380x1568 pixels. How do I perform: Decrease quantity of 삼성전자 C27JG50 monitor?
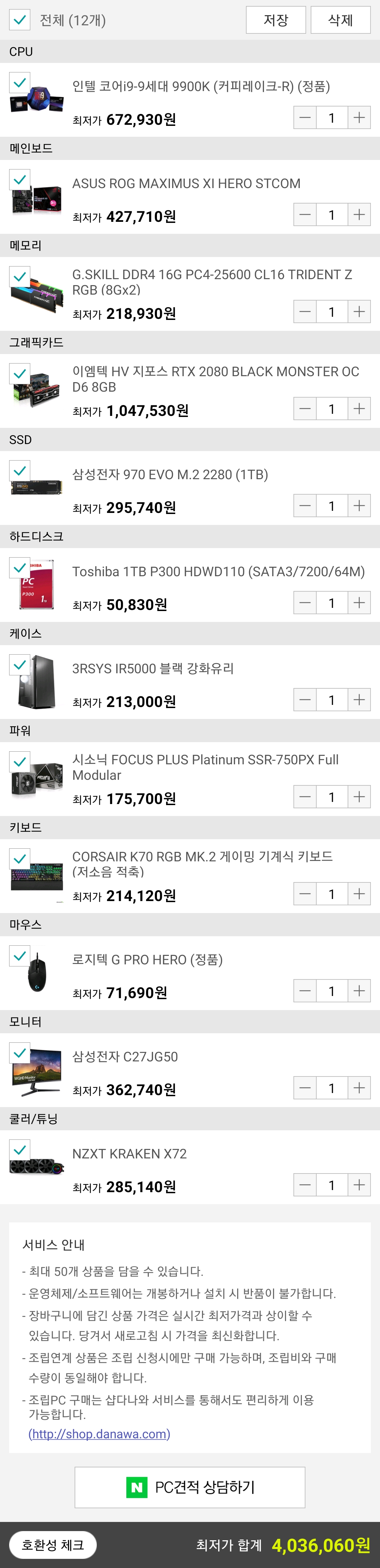(305, 1088)
